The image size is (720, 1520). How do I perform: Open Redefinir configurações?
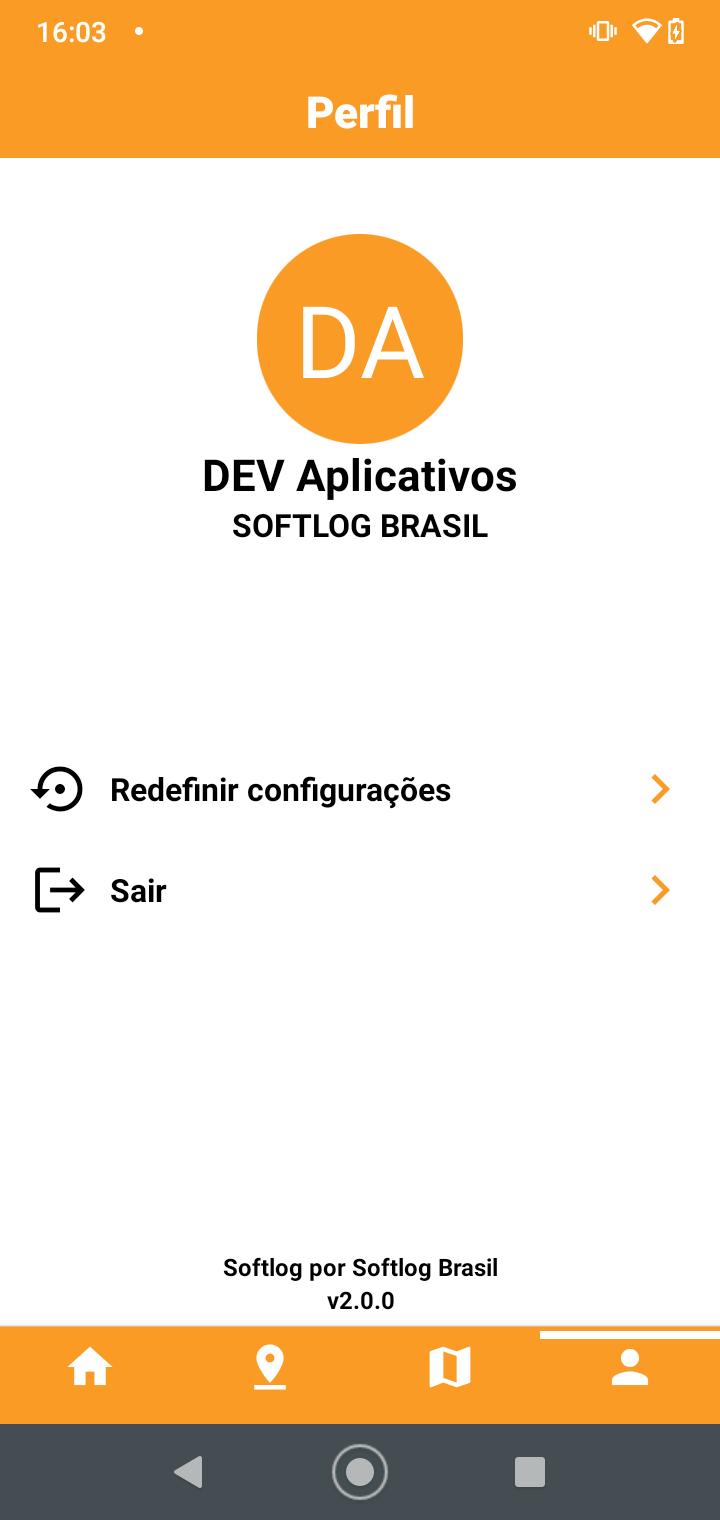click(x=360, y=790)
